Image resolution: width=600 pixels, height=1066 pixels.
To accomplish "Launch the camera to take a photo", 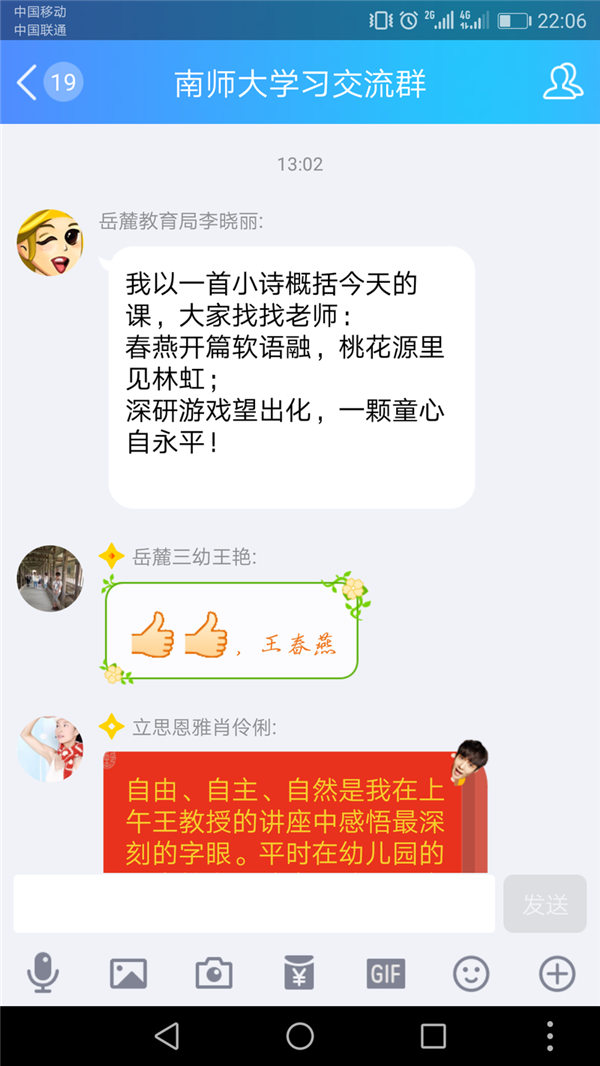I will click(x=214, y=972).
